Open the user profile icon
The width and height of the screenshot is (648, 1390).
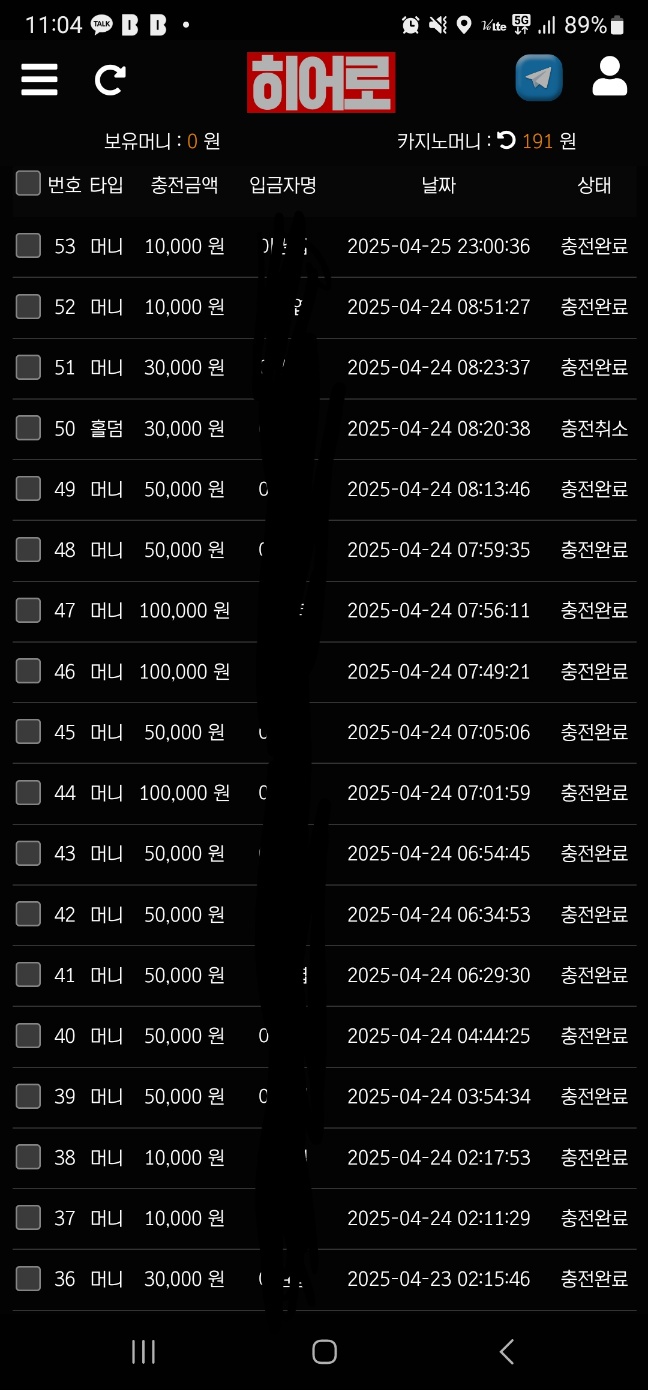609,77
